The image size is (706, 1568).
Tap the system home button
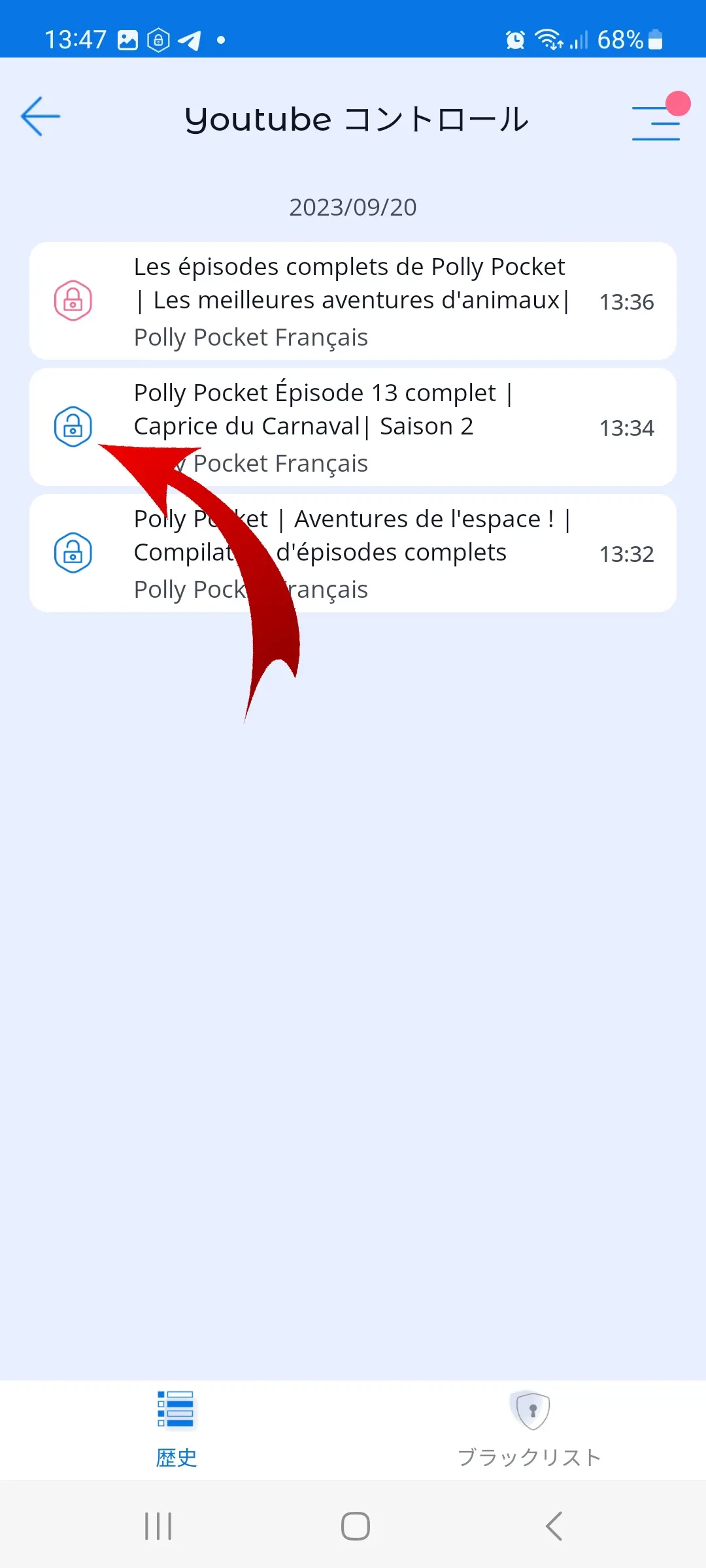point(355,1526)
